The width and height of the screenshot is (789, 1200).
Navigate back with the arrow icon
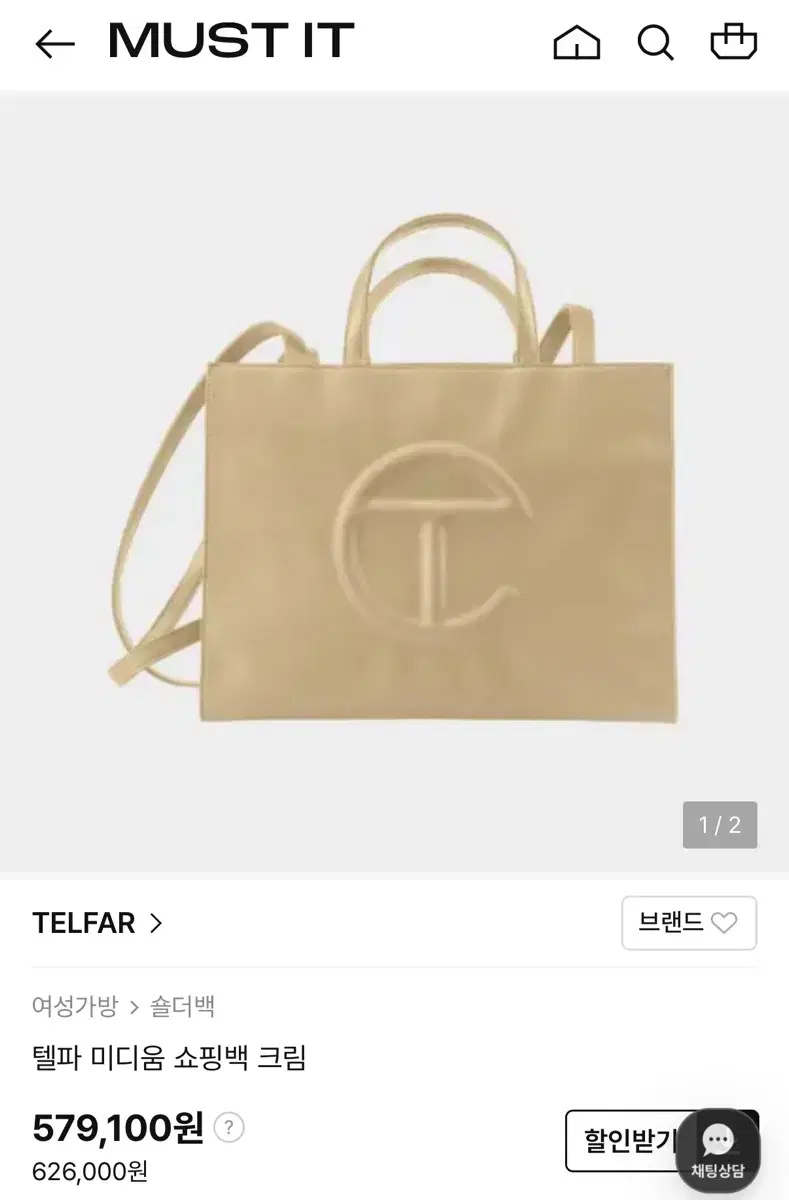click(x=54, y=43)
